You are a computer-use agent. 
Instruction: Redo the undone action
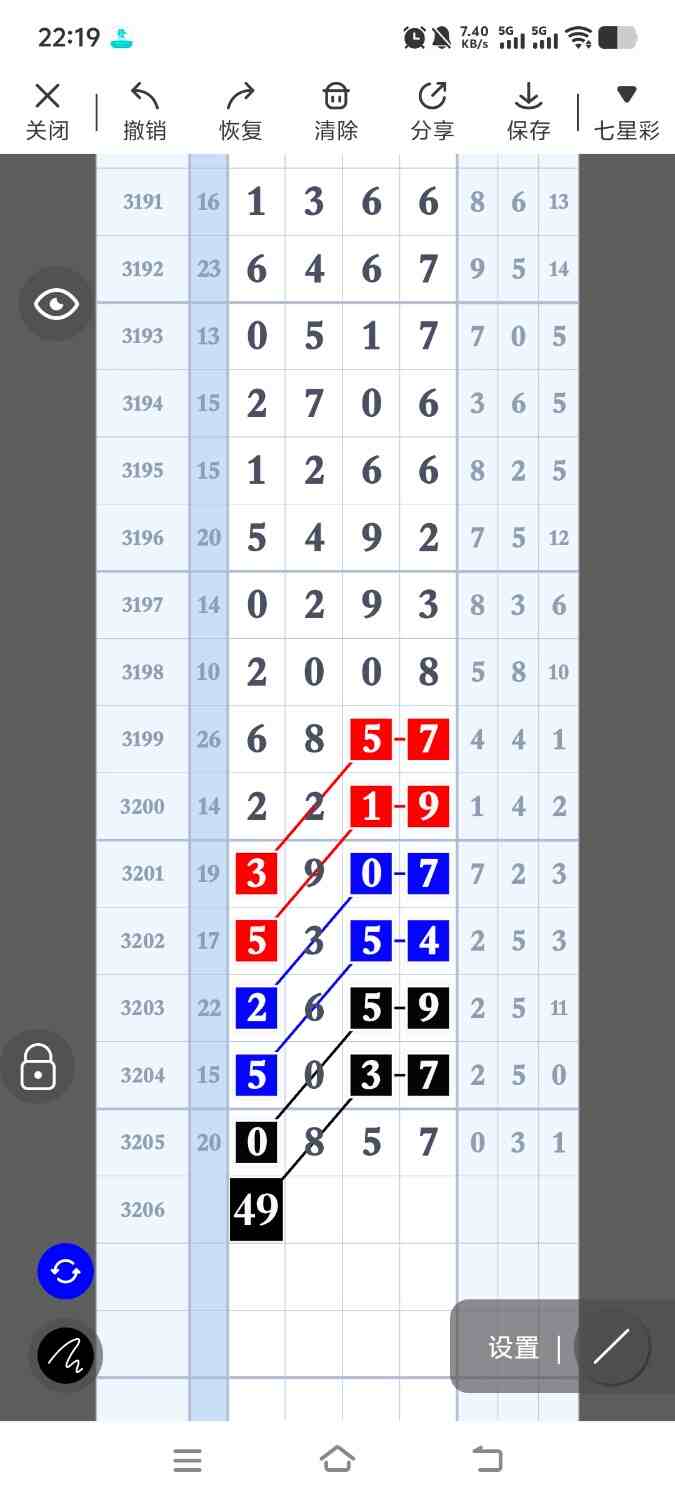tap(240, 110)
